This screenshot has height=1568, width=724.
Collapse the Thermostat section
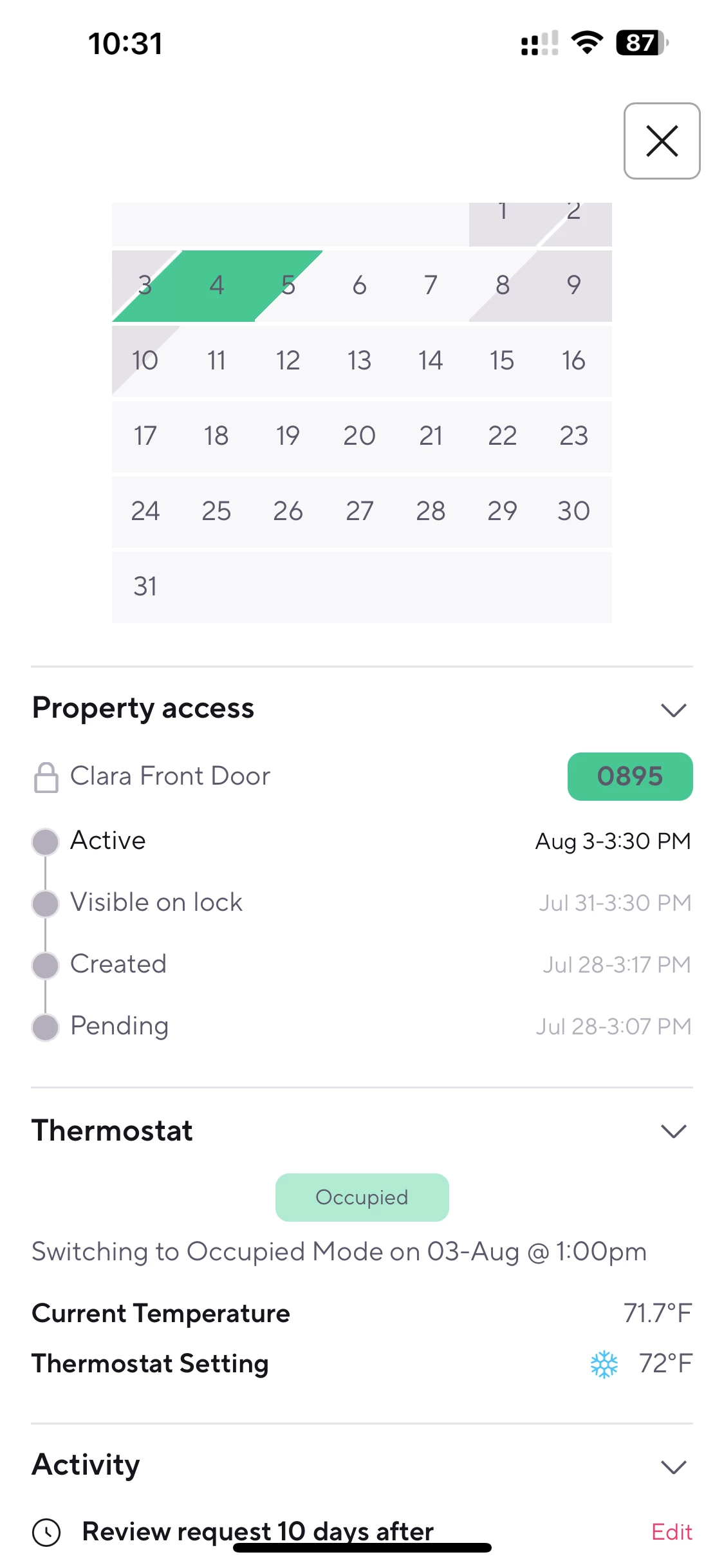click(674, 1131)
